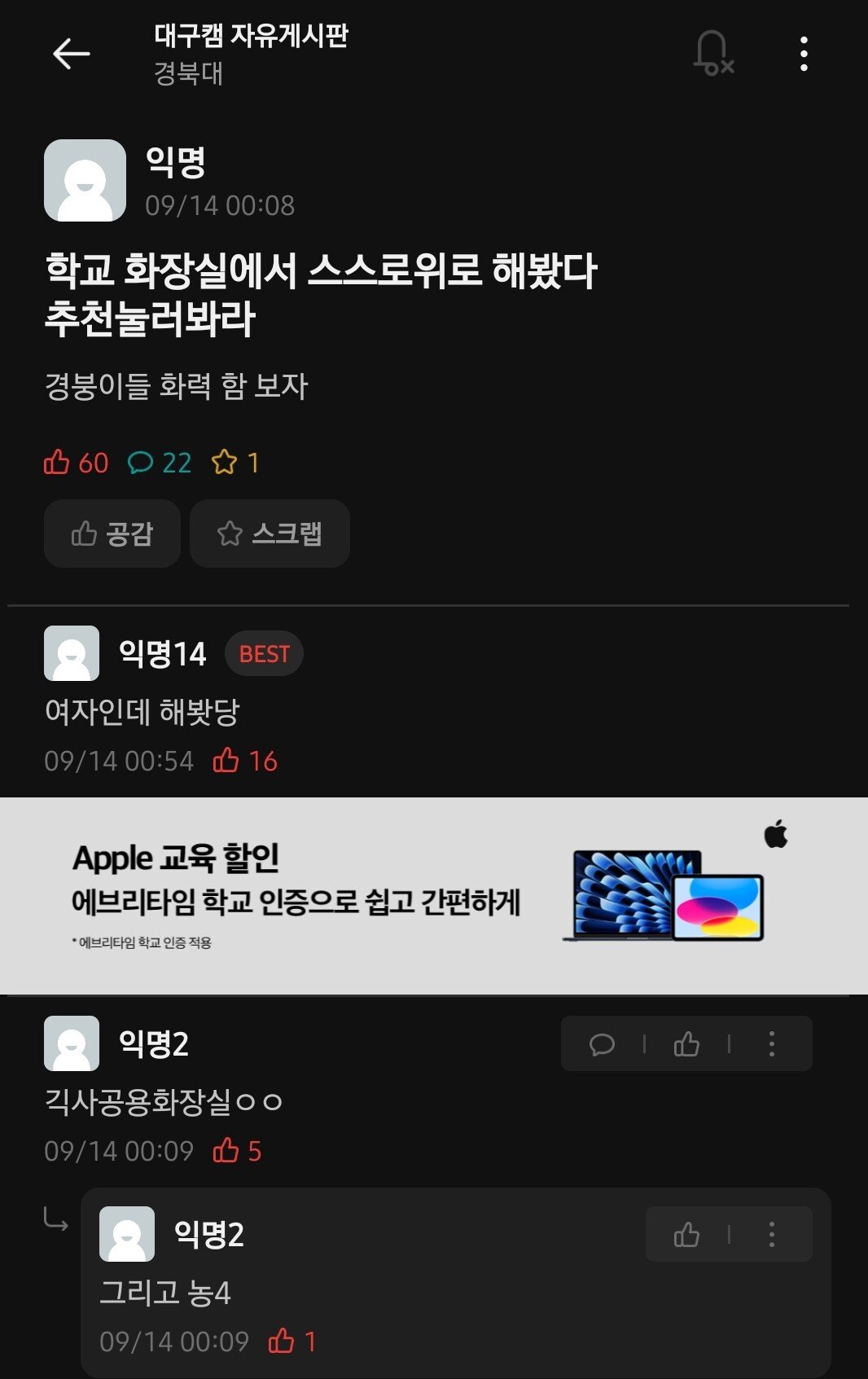This screenshot has height=1379, width=868.
Task: Open more options on 그리고 농4 reply
Action: pyautogui.click(x=771, y=1234)
